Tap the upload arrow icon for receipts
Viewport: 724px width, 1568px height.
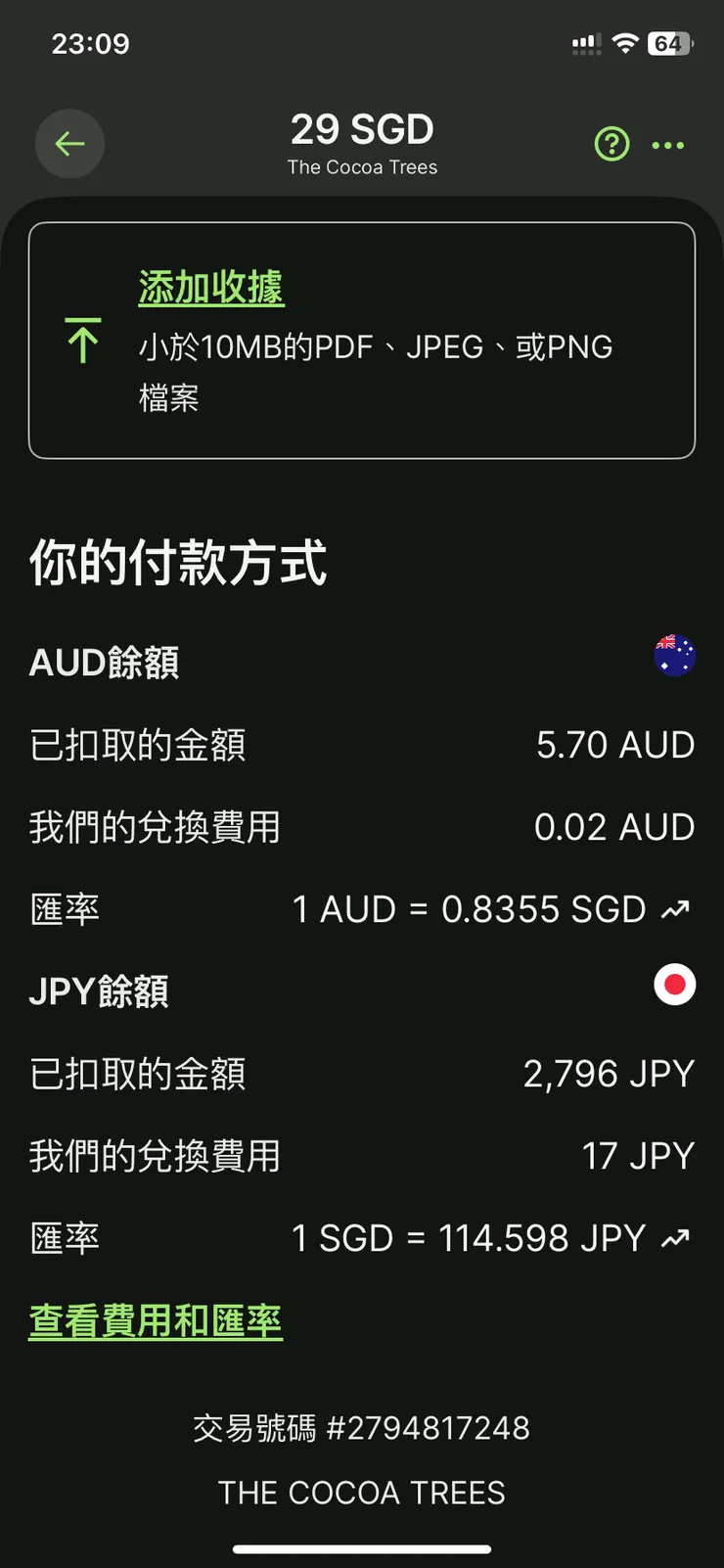pyautogui.click(x=83, y=341)
